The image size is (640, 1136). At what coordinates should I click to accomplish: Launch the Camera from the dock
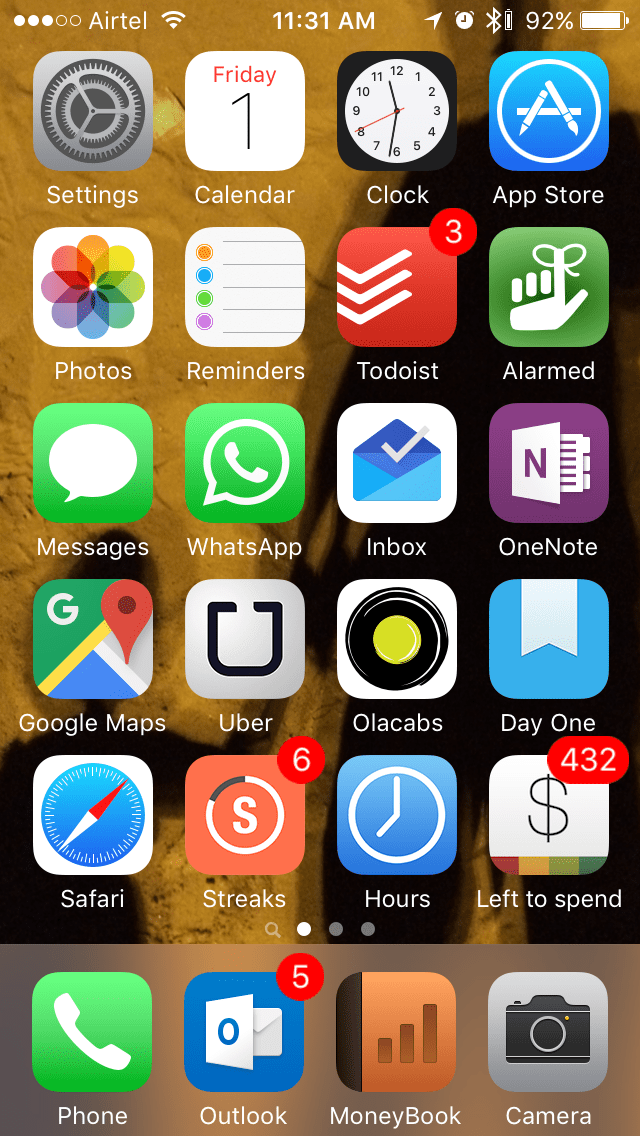(549, 1032)
